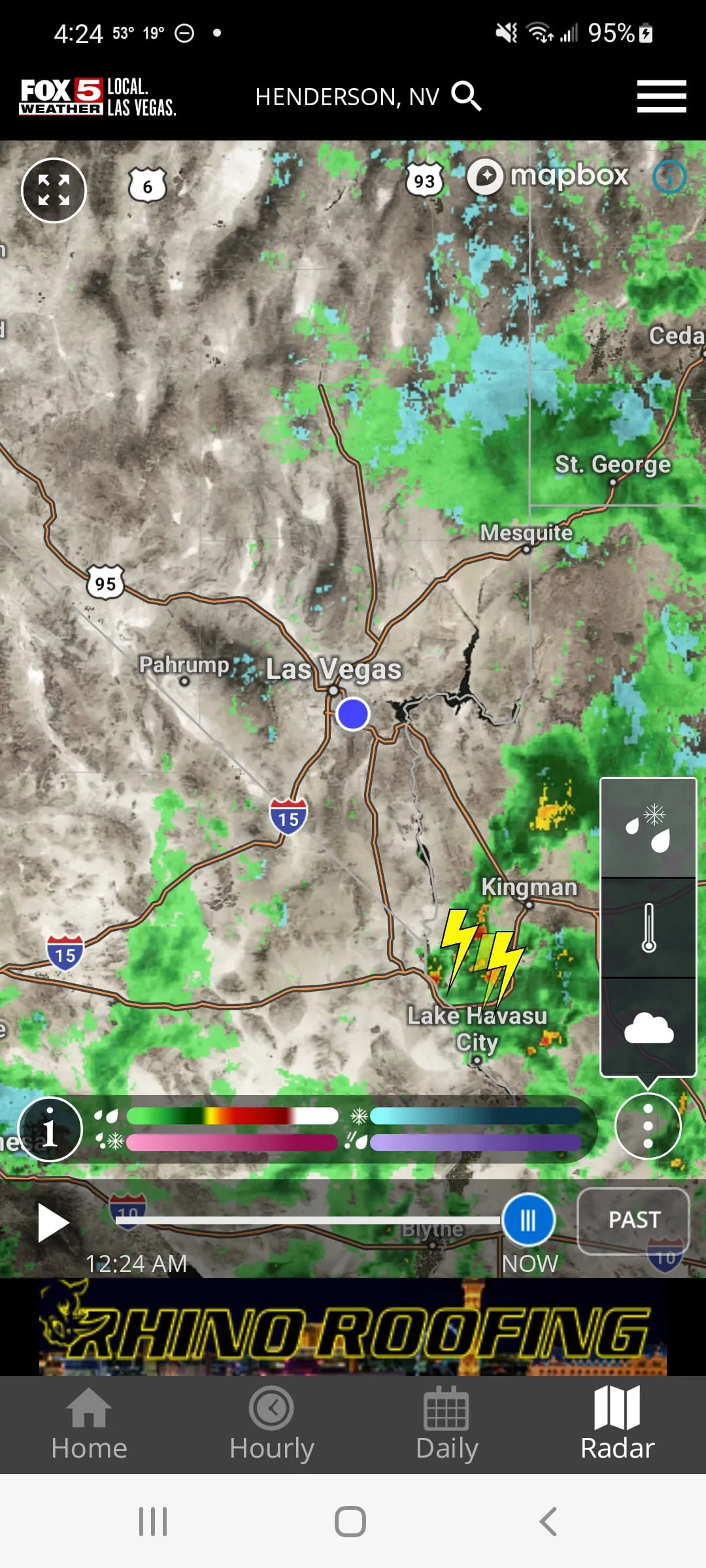This screenshot has width=706, height=1568.
Task: Open the HENDERSON, NV location selector
Action: click(346, 96)
